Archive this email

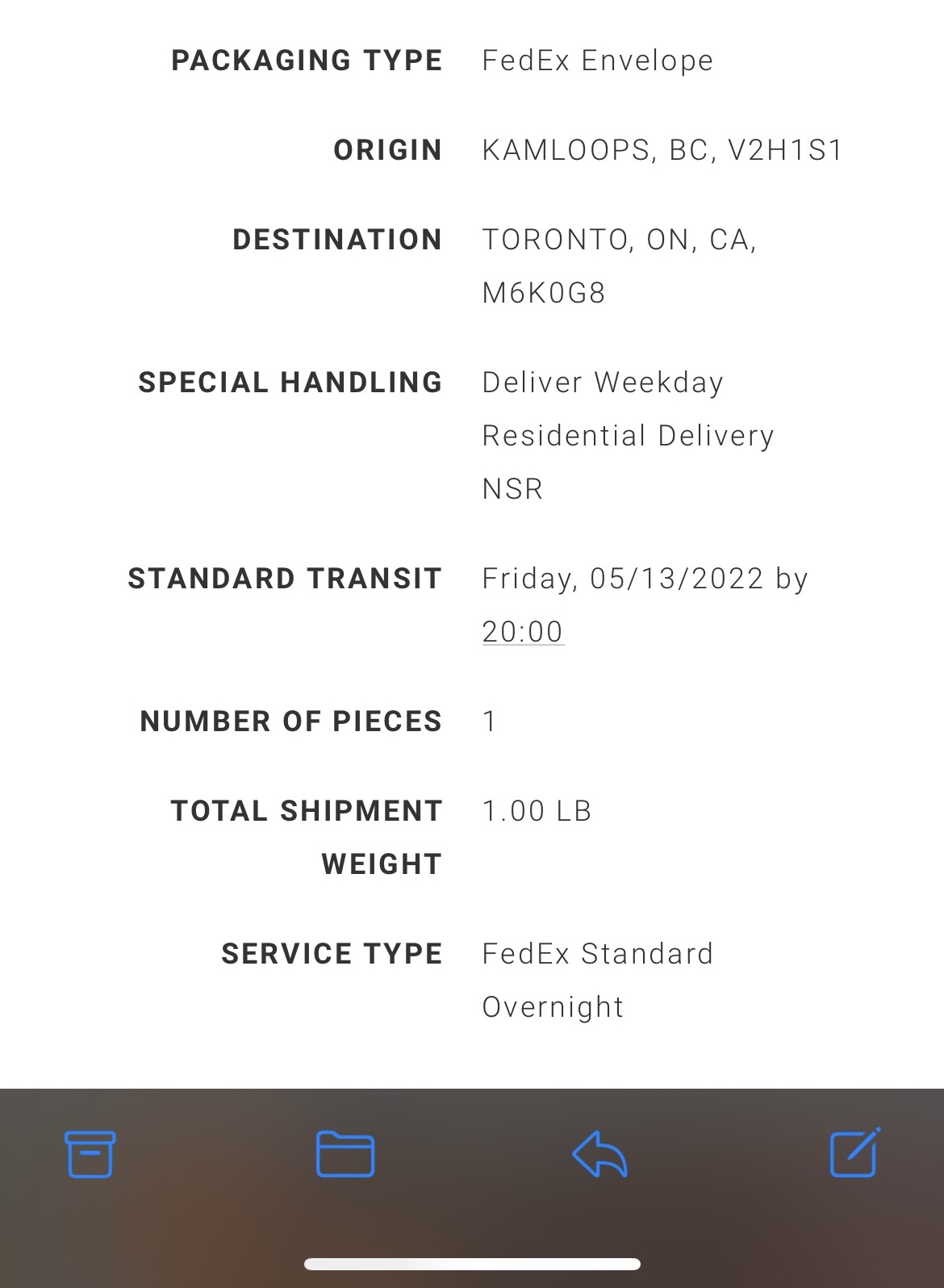(x=90, y=1154)
